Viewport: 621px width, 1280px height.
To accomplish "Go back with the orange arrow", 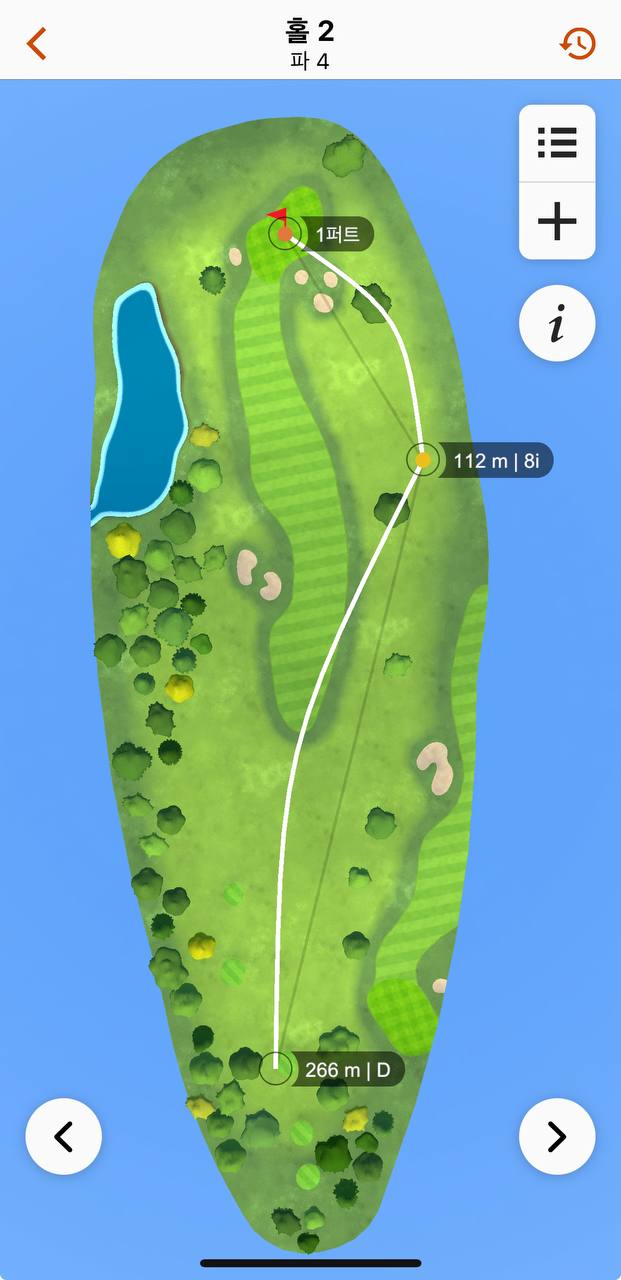I will coord(37,44).
